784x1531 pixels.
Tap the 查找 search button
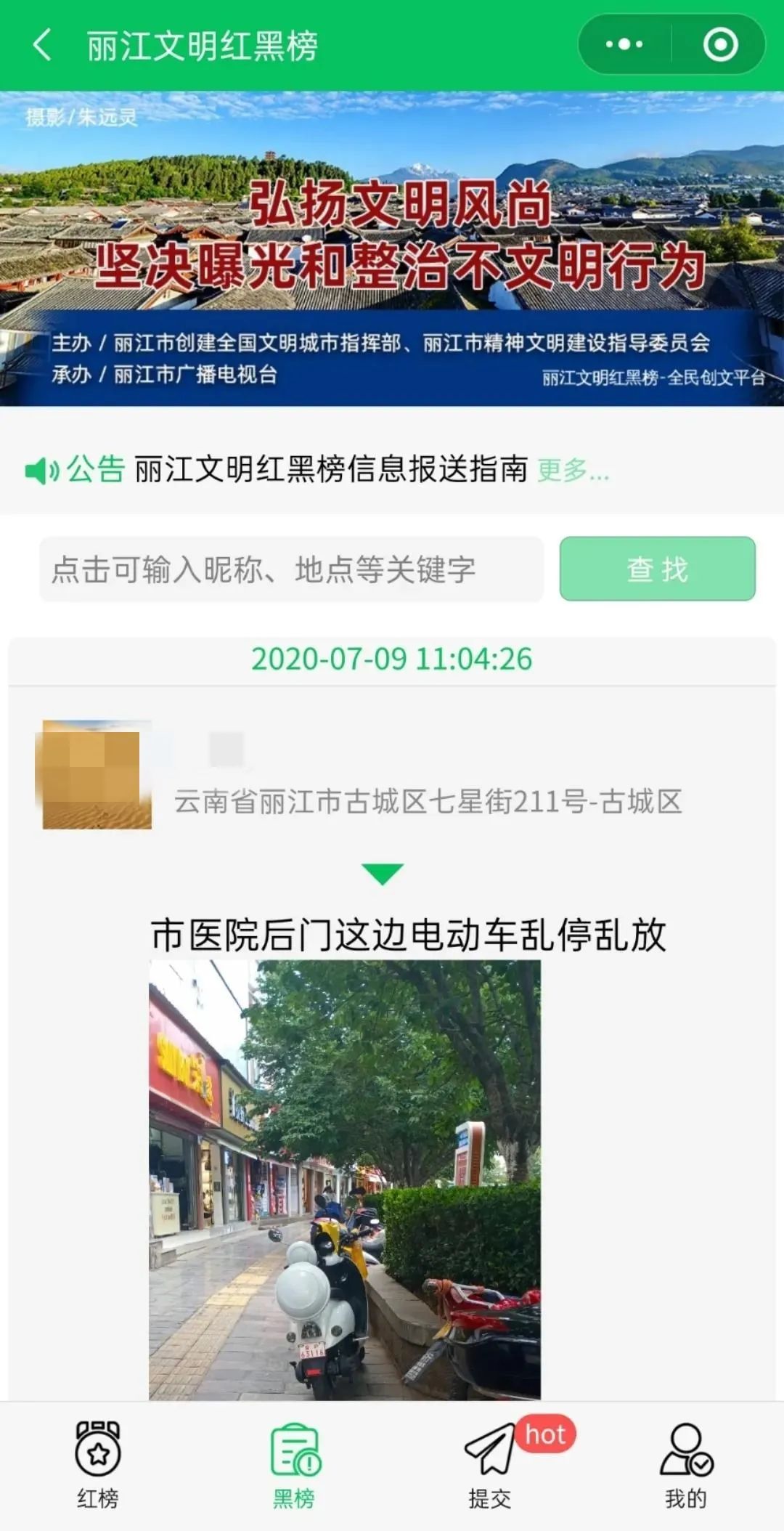tap(657, 569)
